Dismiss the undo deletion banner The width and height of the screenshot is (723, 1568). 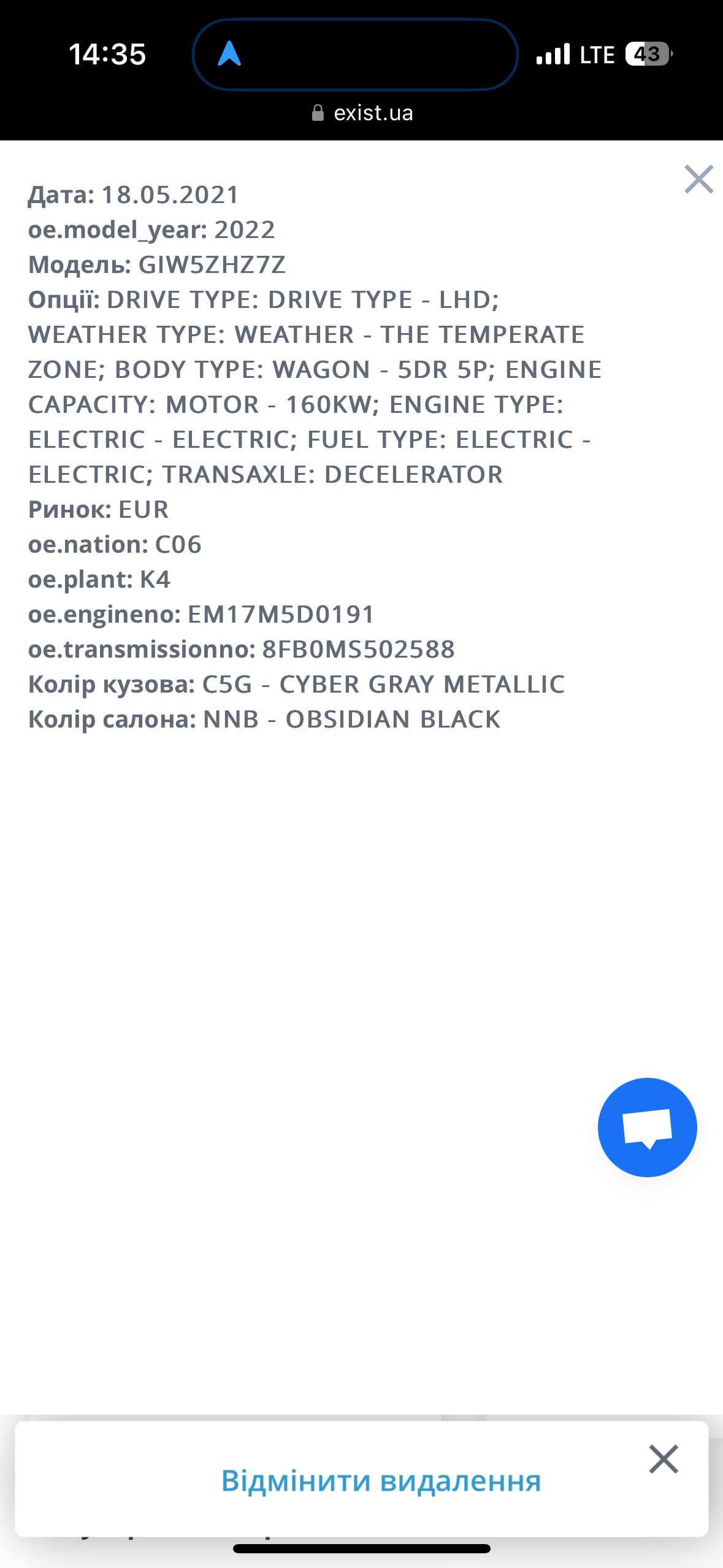(x=664, y=1459)
